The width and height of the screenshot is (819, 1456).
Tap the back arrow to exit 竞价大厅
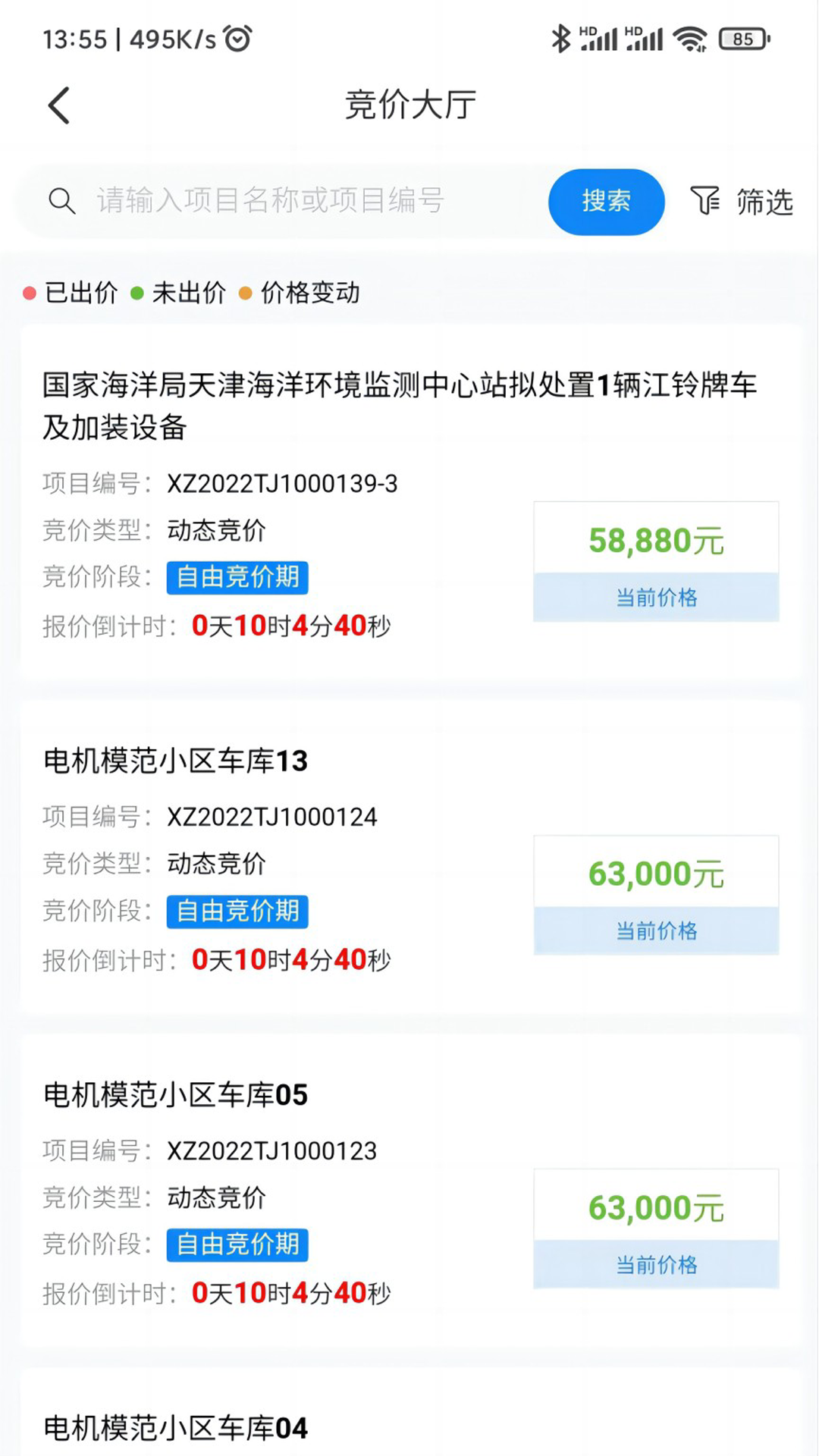[59, 105]
